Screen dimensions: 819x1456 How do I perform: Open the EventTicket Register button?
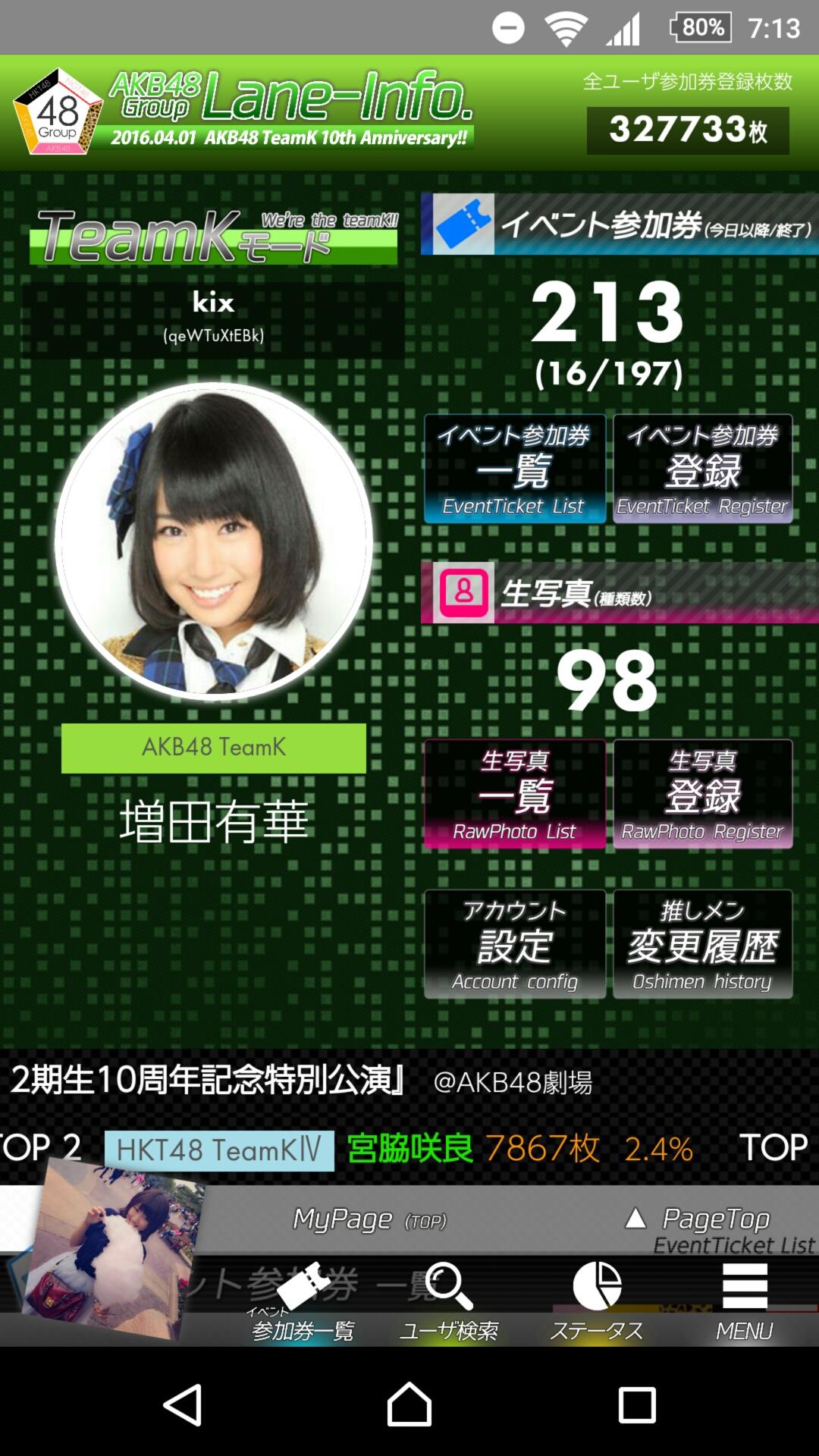point(702,469)
